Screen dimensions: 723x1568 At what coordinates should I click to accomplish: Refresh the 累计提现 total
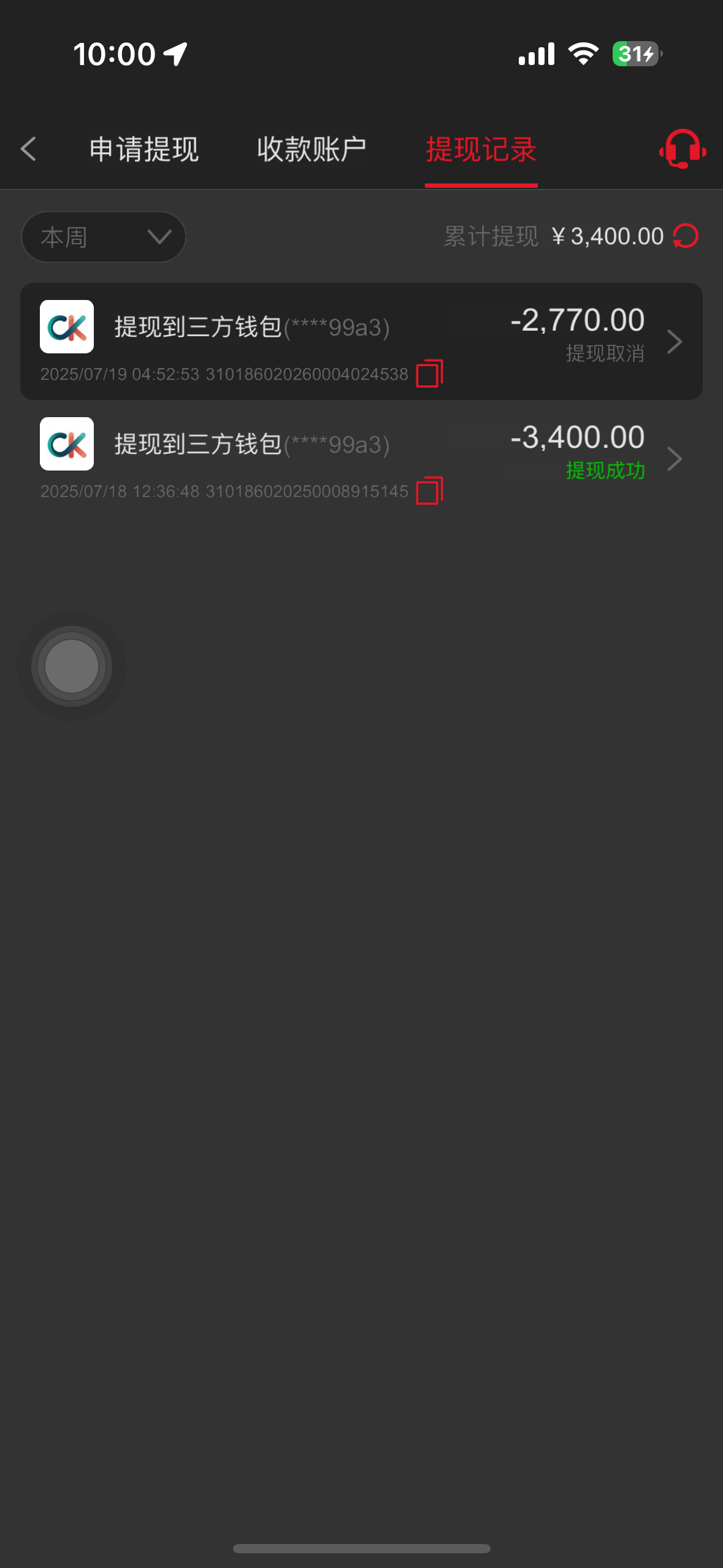pos(686,236)
